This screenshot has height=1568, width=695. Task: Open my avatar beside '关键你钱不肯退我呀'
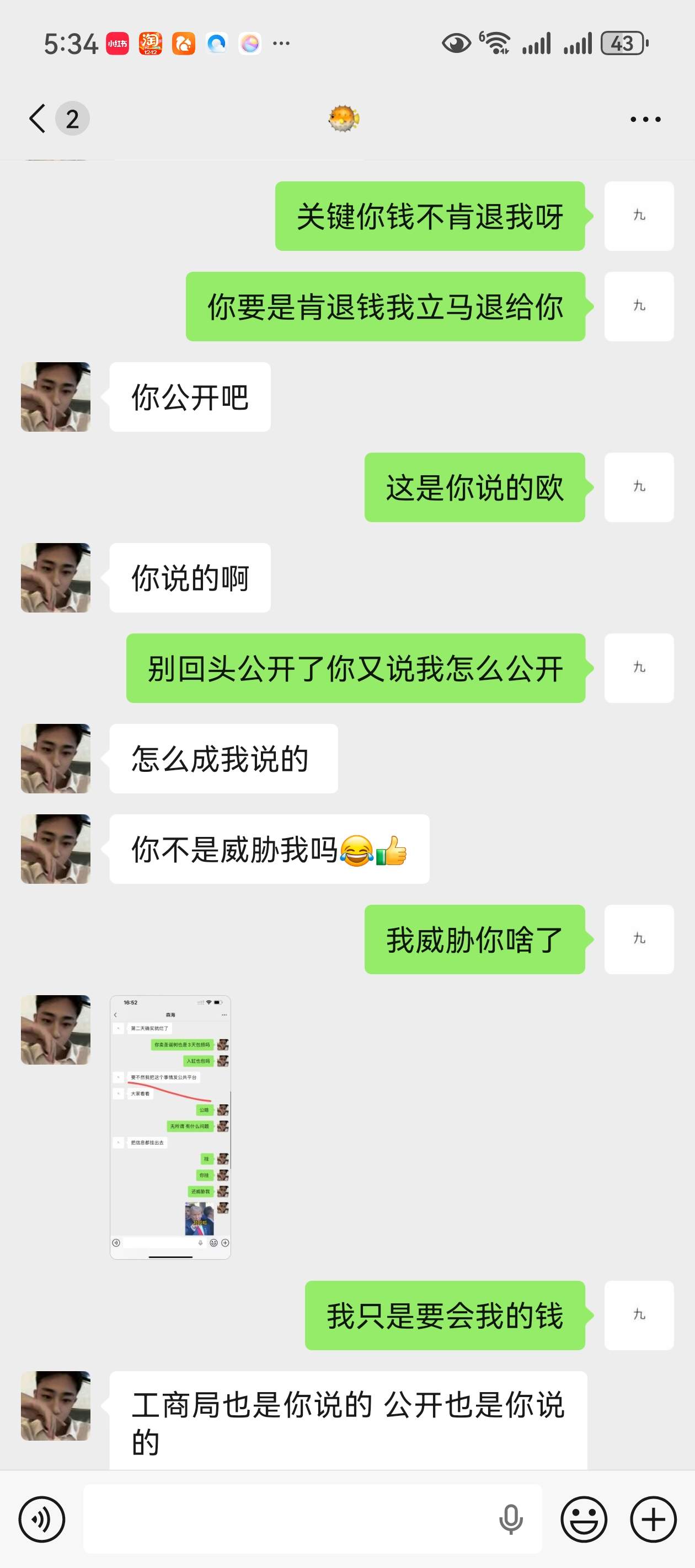point(638,216)
